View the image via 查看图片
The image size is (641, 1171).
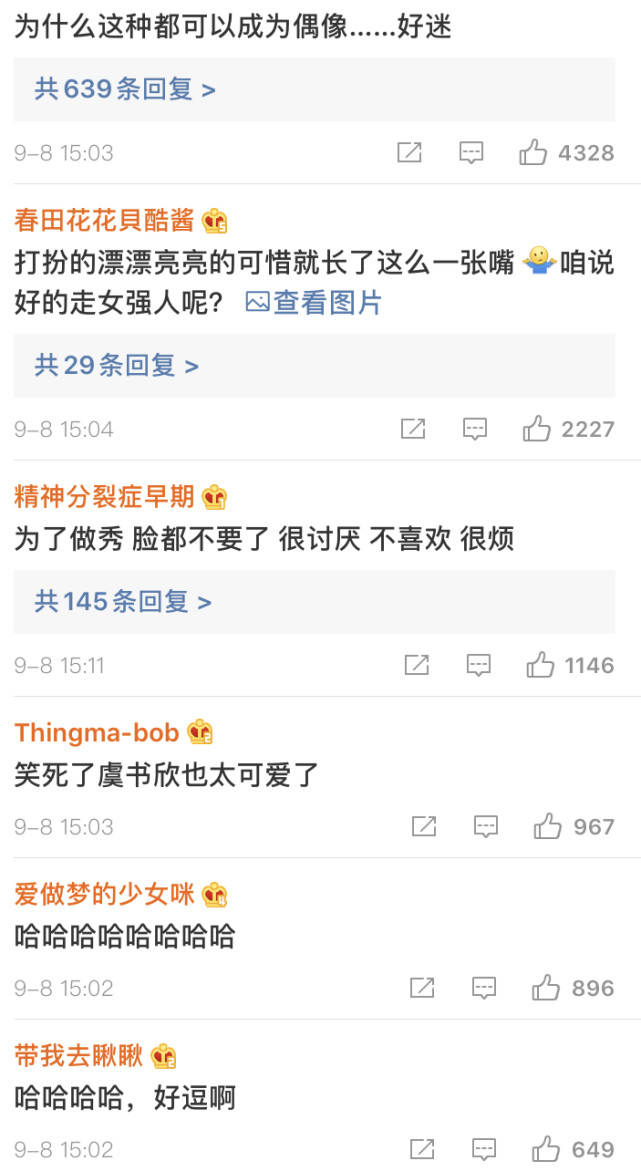314,302
